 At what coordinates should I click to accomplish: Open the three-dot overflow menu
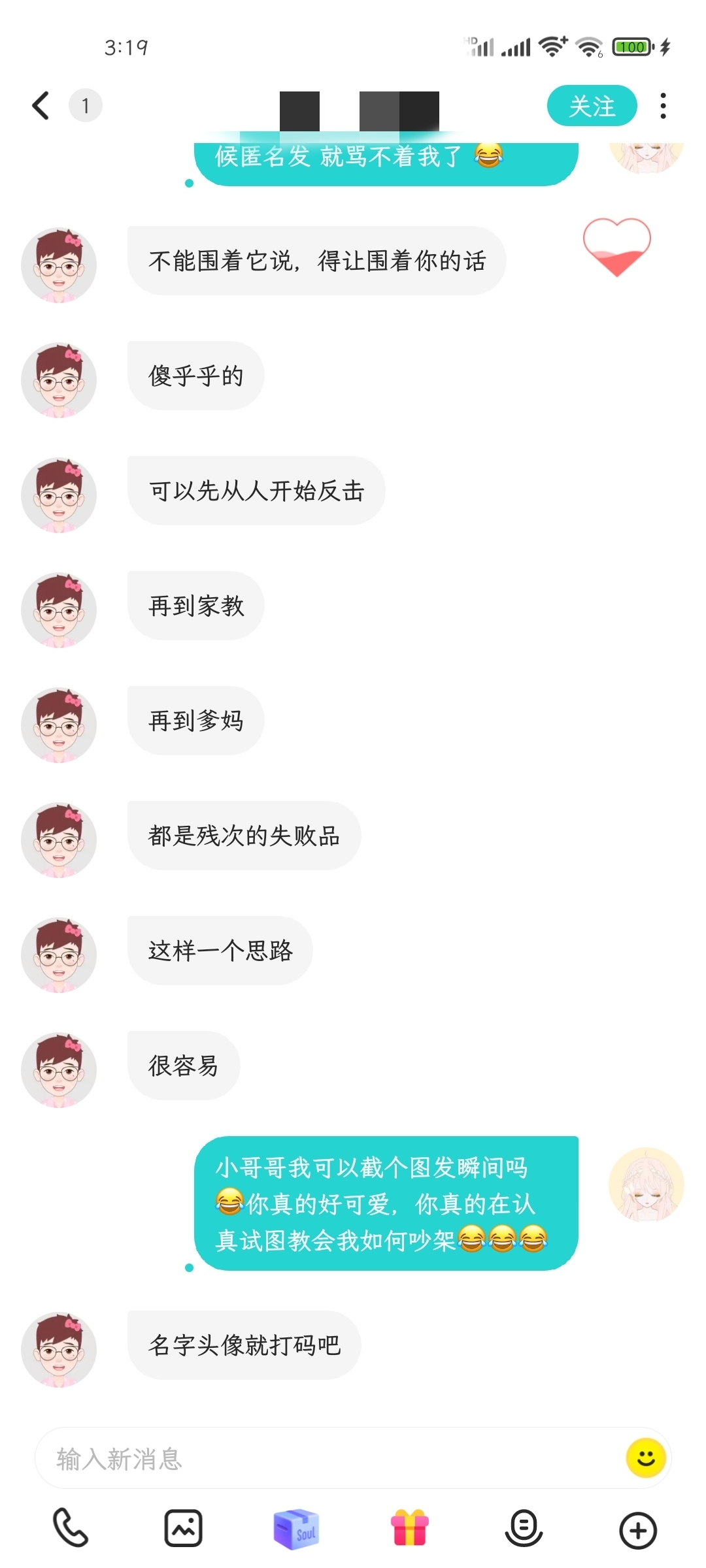pos(663,105)
